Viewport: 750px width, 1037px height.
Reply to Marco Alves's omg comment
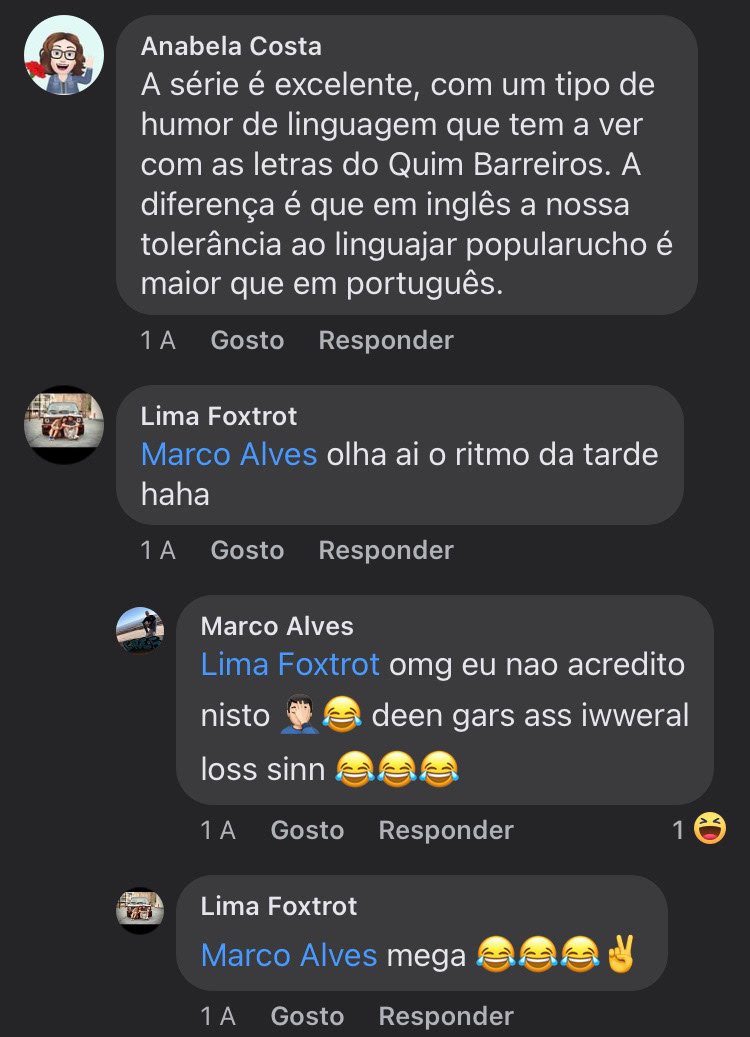[x=446, y=831]
